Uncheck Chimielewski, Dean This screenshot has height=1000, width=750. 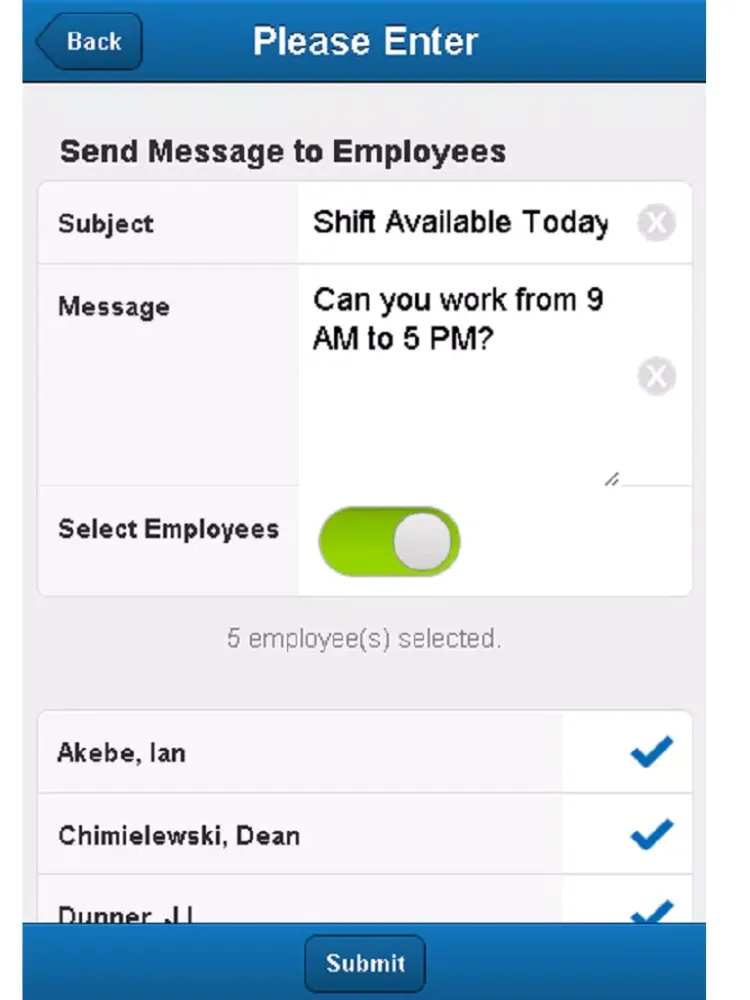click(x=652, y=834)
